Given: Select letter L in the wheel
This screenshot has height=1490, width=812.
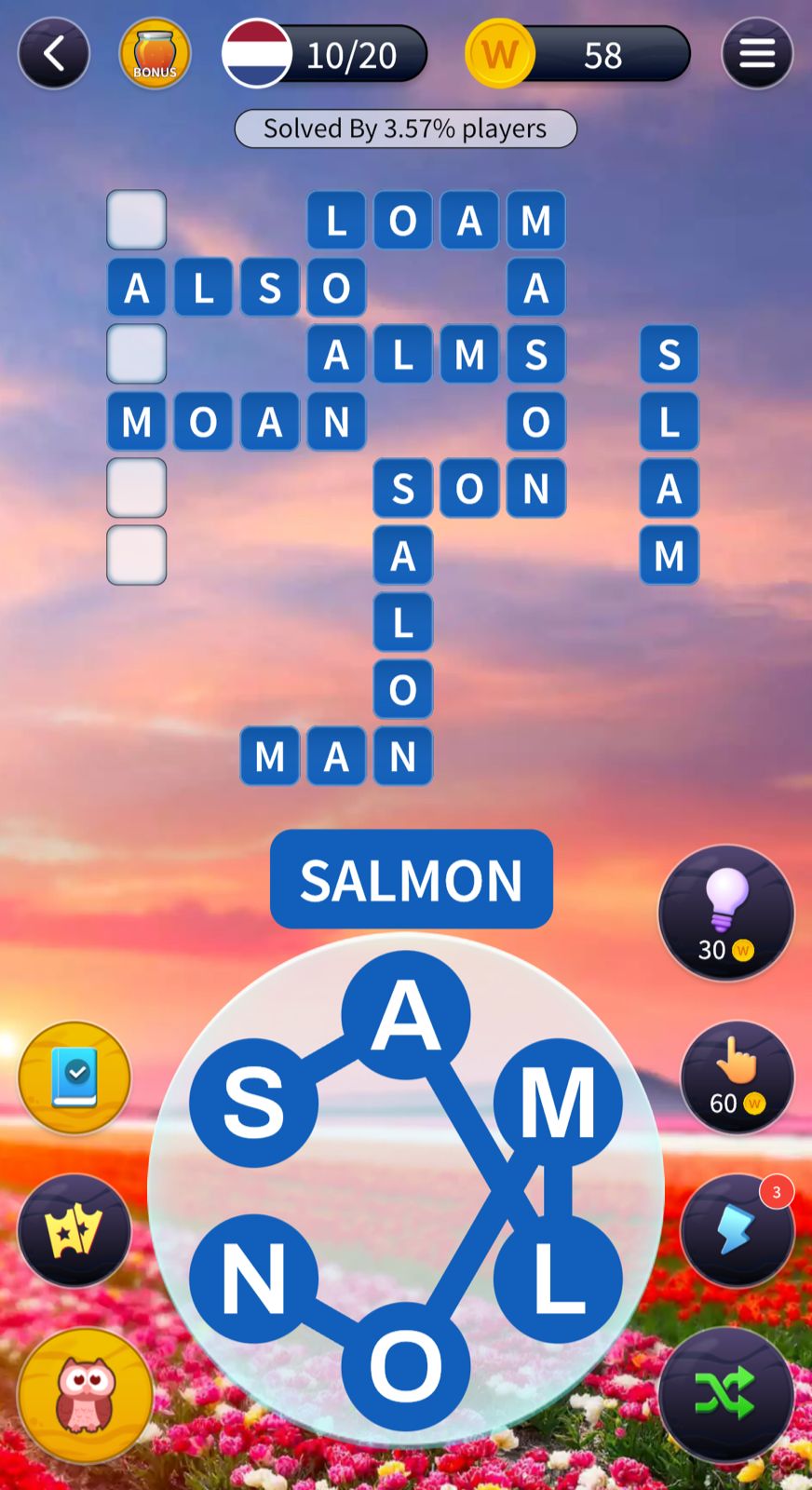Looking at the screenshot, I should coord(557,1279).
